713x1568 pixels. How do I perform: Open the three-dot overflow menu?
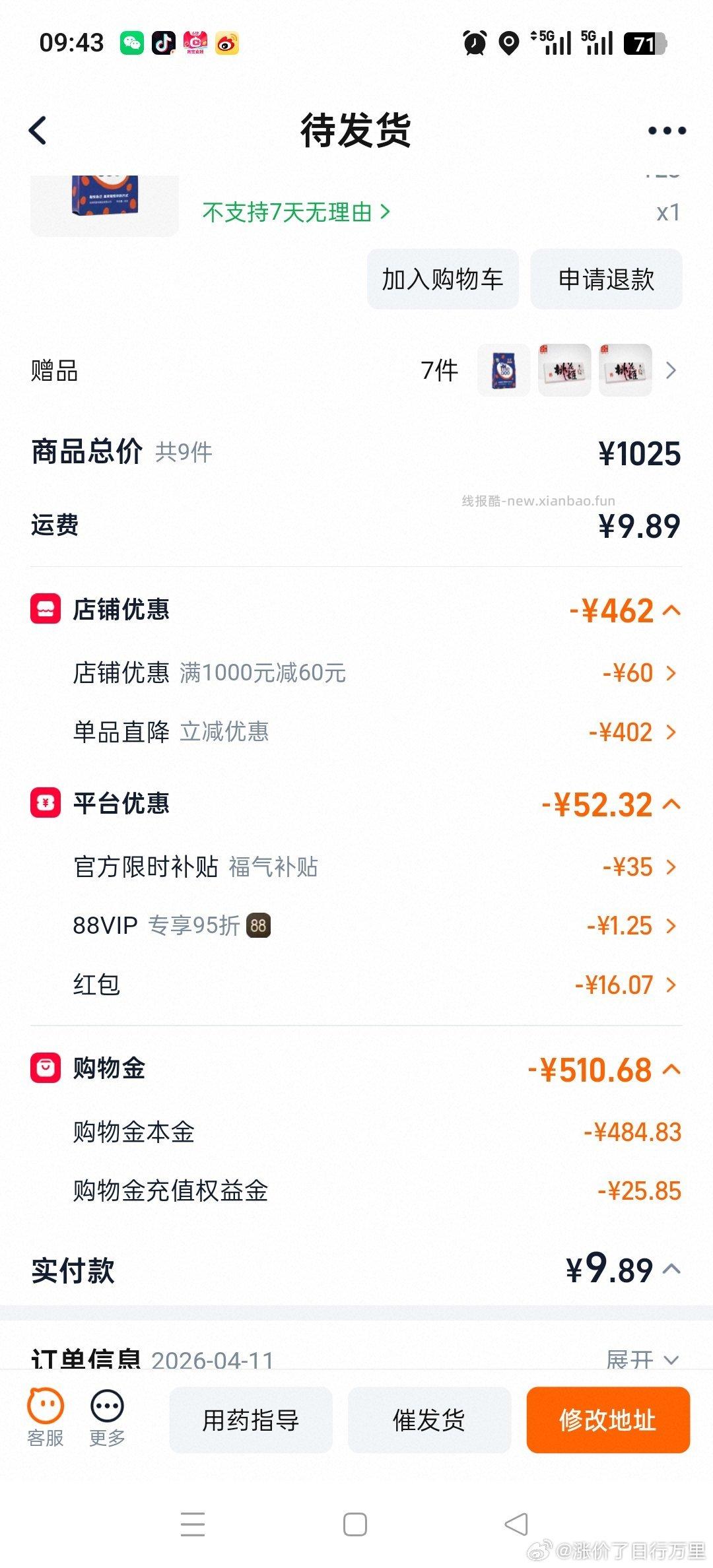pos(665,131)
